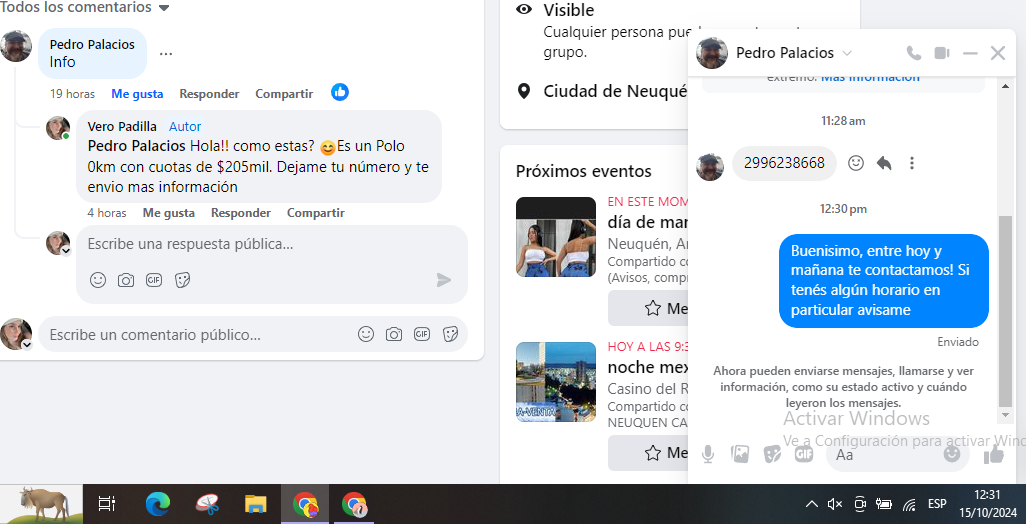Start a voice call with Pedro Palacios
1026x524 pixels.
coord(914,53)
